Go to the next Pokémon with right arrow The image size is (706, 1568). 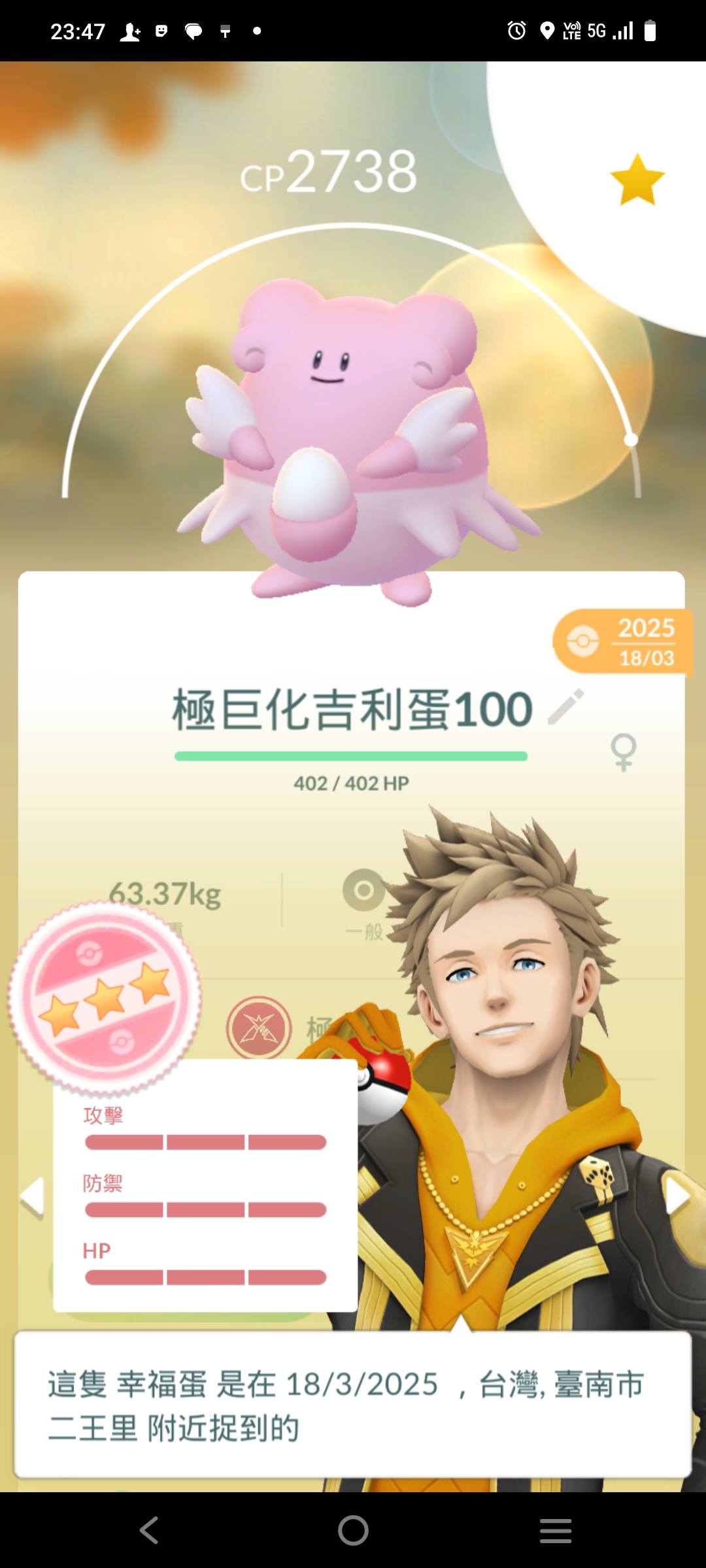click(x=677, y=1197)
